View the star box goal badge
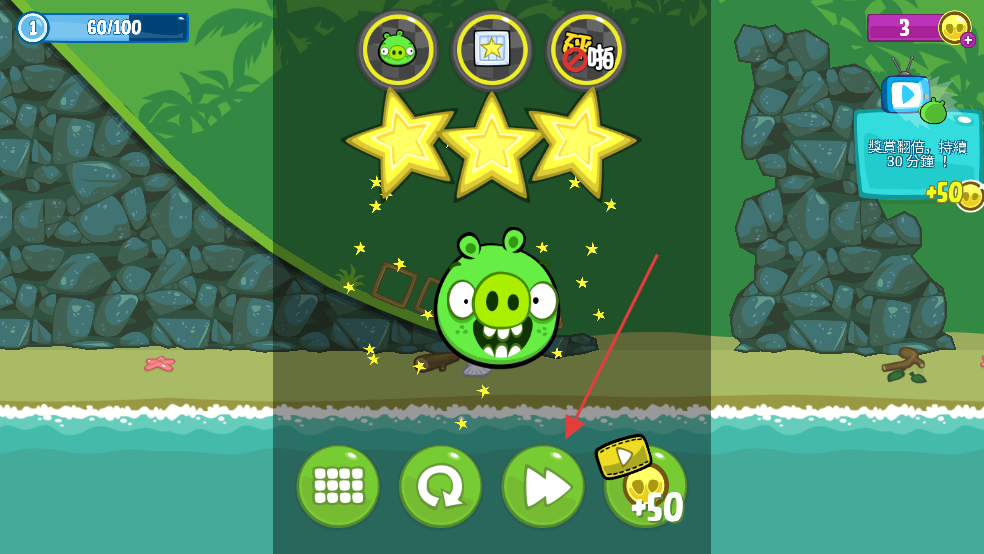The width and height of the screenshot is (984, 554). (491, 50)
